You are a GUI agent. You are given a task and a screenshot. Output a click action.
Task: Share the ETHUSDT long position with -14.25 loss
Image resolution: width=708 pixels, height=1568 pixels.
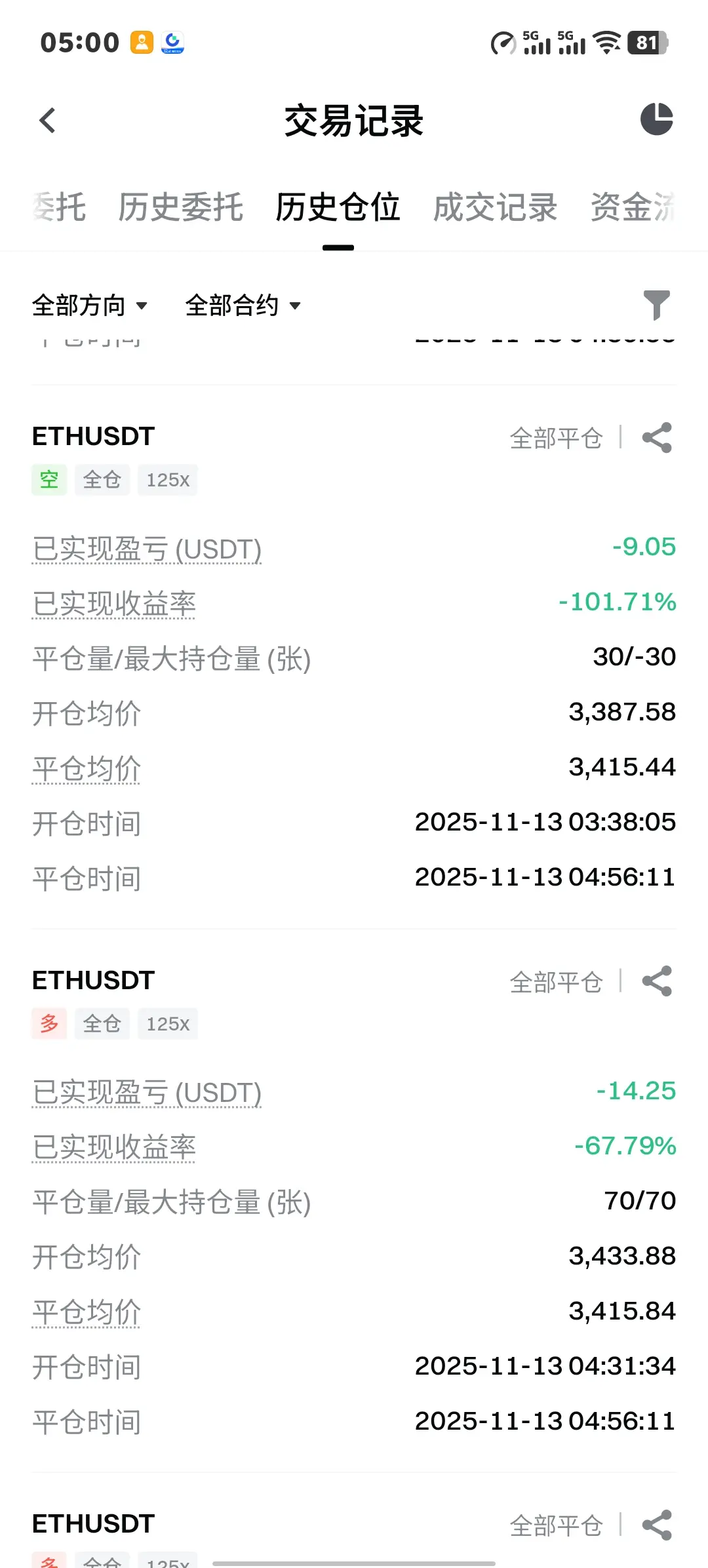click(657, 981)
